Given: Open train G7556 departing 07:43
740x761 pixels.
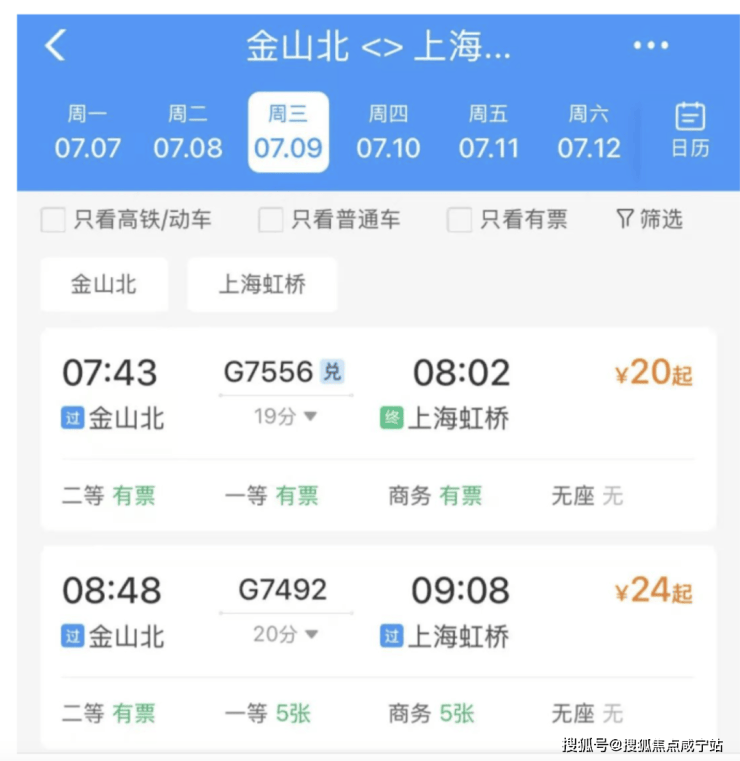Looking at the screenshot, I should [x=378, y=395].
